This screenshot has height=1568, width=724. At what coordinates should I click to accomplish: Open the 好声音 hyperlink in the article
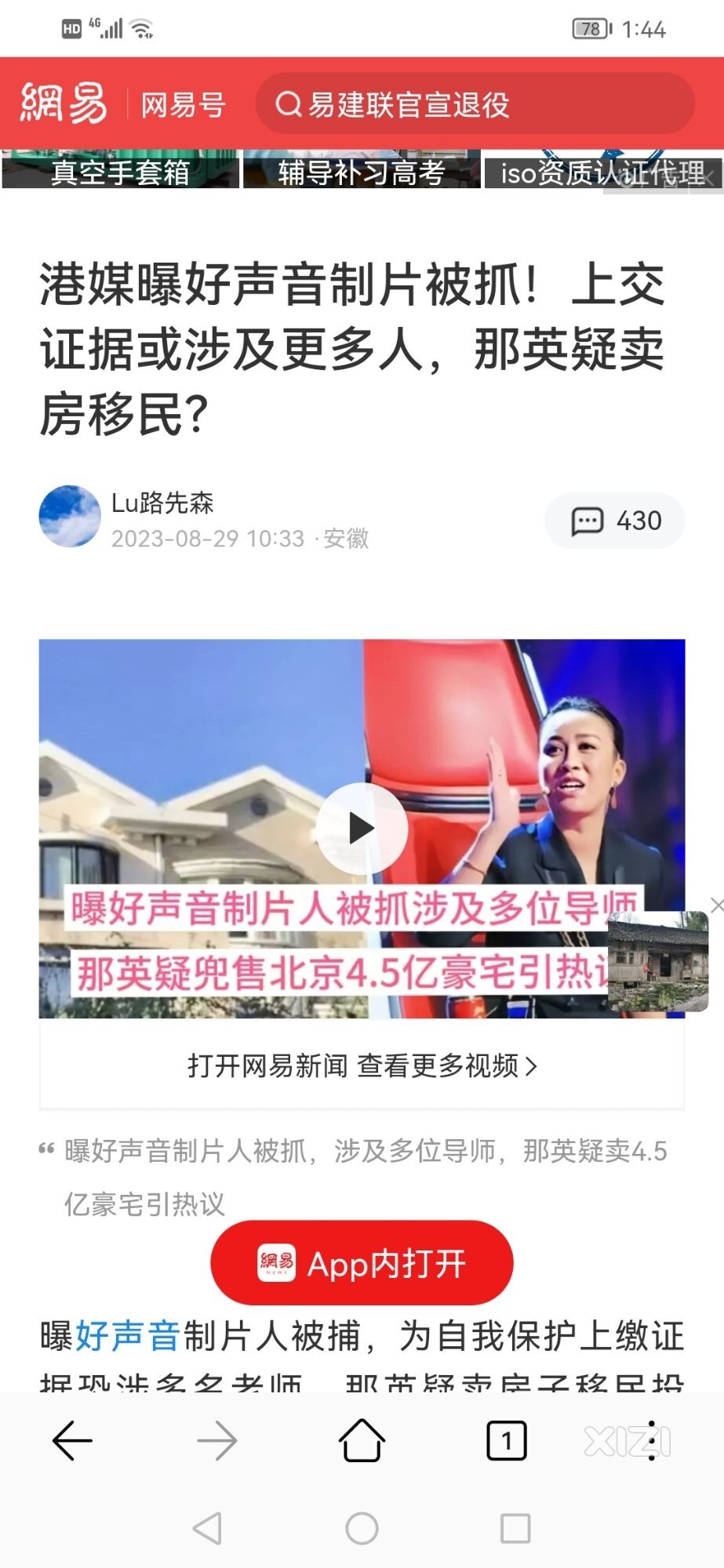128,1336
